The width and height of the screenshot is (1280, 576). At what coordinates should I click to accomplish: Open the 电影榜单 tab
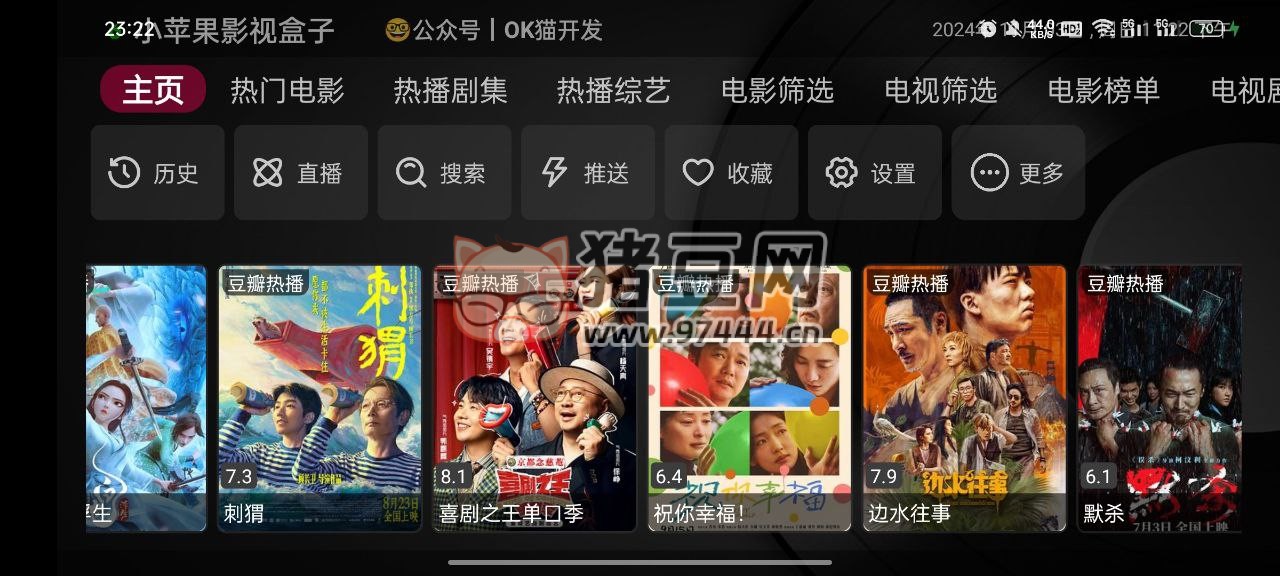pos(1103,91)
